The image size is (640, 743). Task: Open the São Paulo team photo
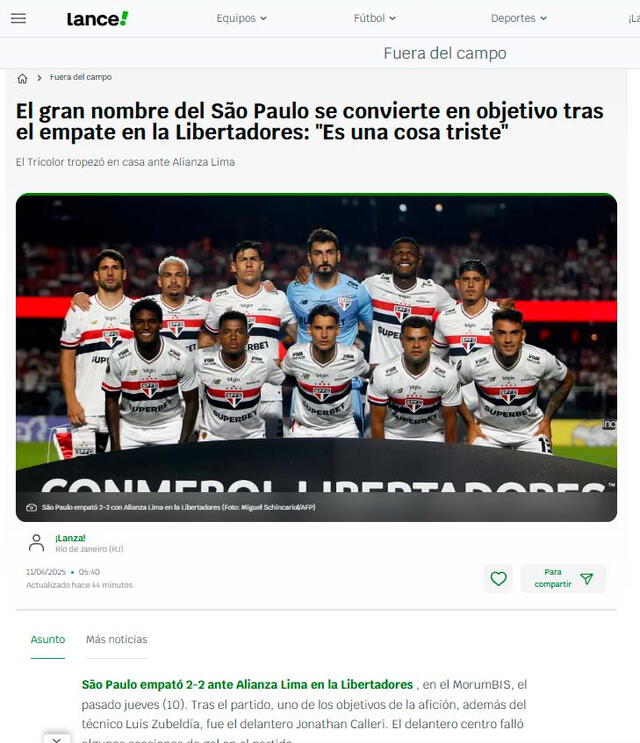[316, 357]
